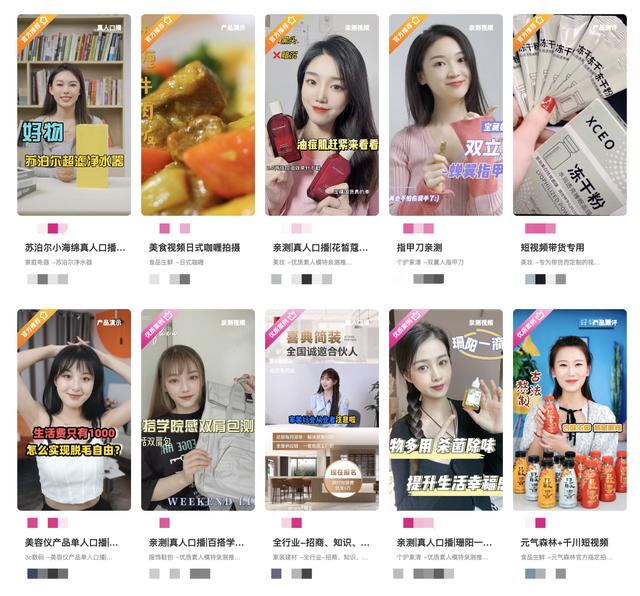Open the 苏泊尔小海绵真人口播 video card
This screenshot has height=596, width=640.
[x=74, y=115]
